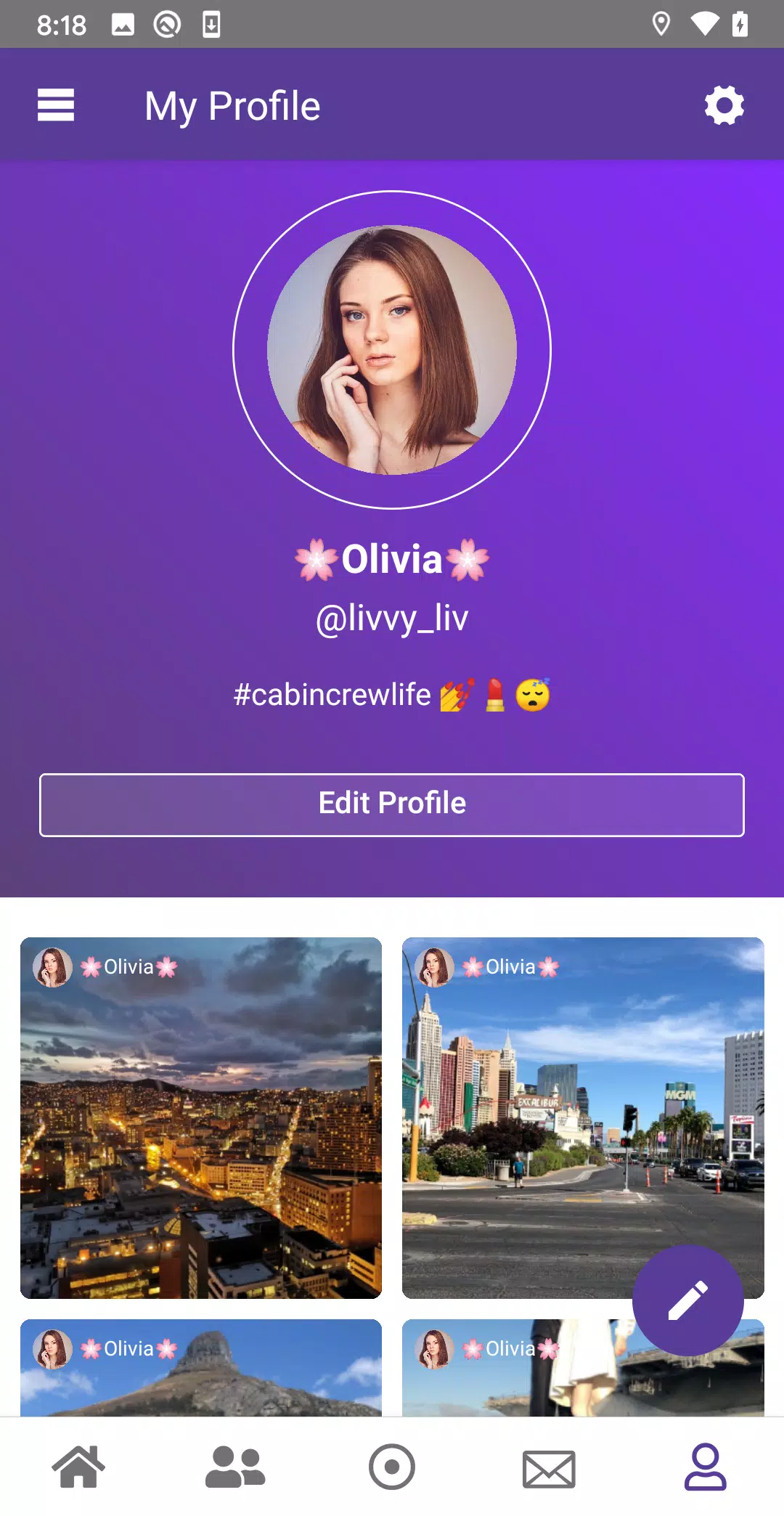Tap the Edit Profile button
Image resolution: width=784 pixels, height=1516 pixels.
tap(392, 804)
